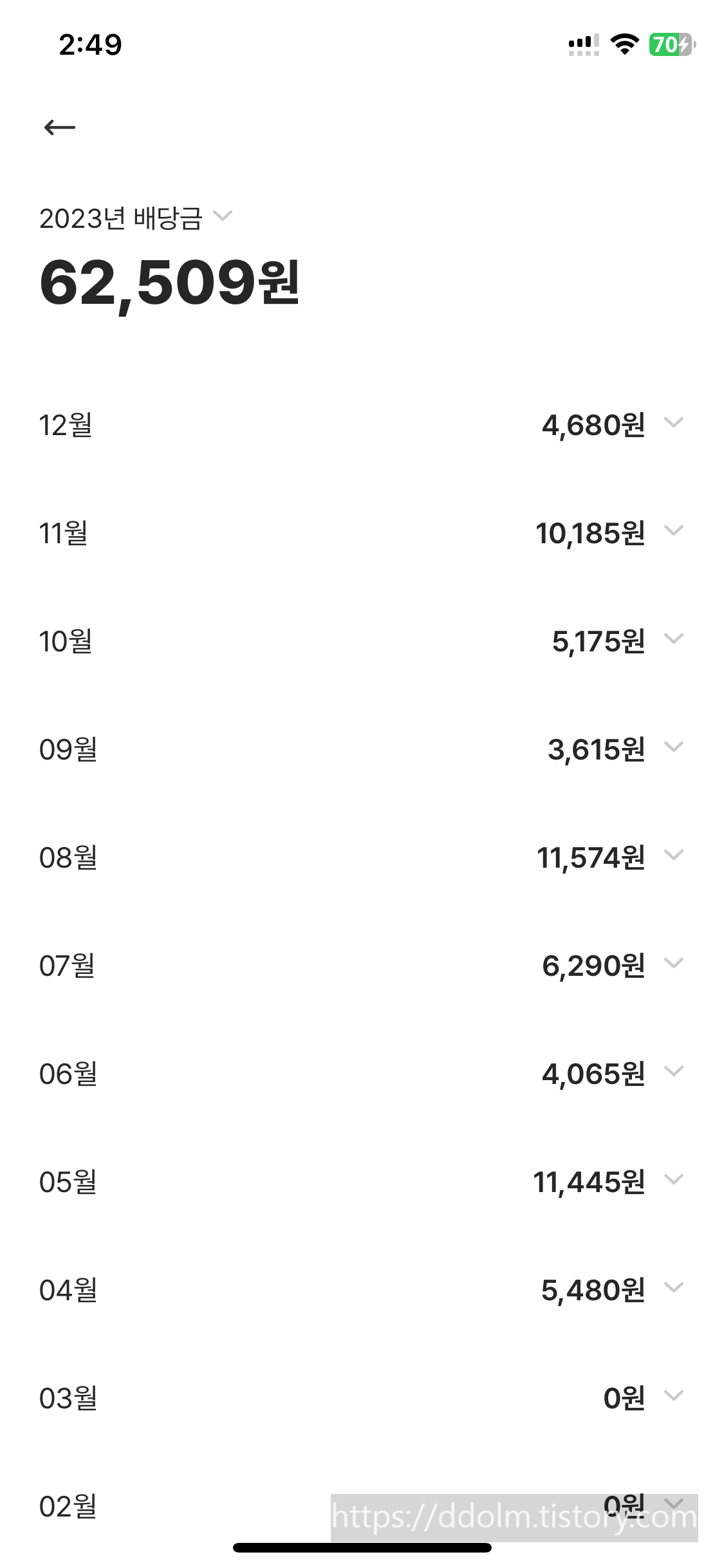Screen dimensions: 724x1568
Task: Expand the 03월 row
Action: point(673,1397)
